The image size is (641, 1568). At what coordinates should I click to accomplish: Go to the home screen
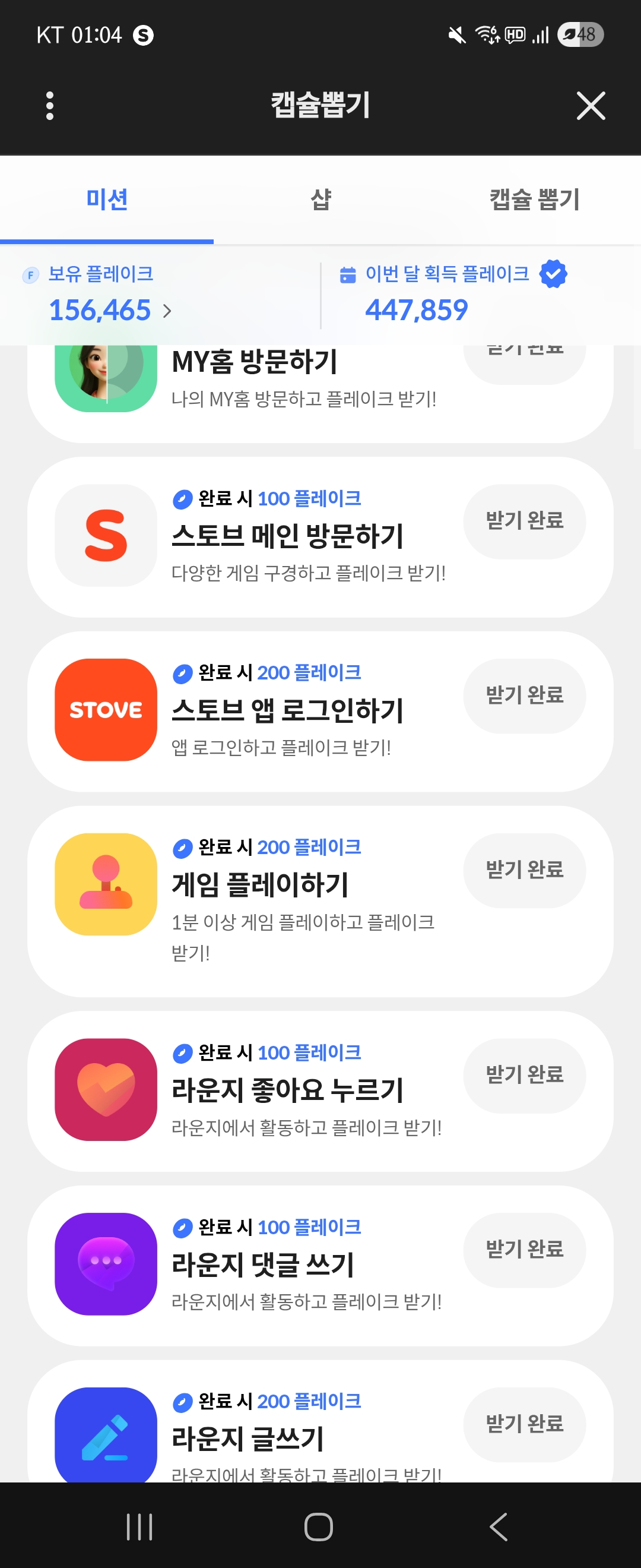[x=319, y=1526]
